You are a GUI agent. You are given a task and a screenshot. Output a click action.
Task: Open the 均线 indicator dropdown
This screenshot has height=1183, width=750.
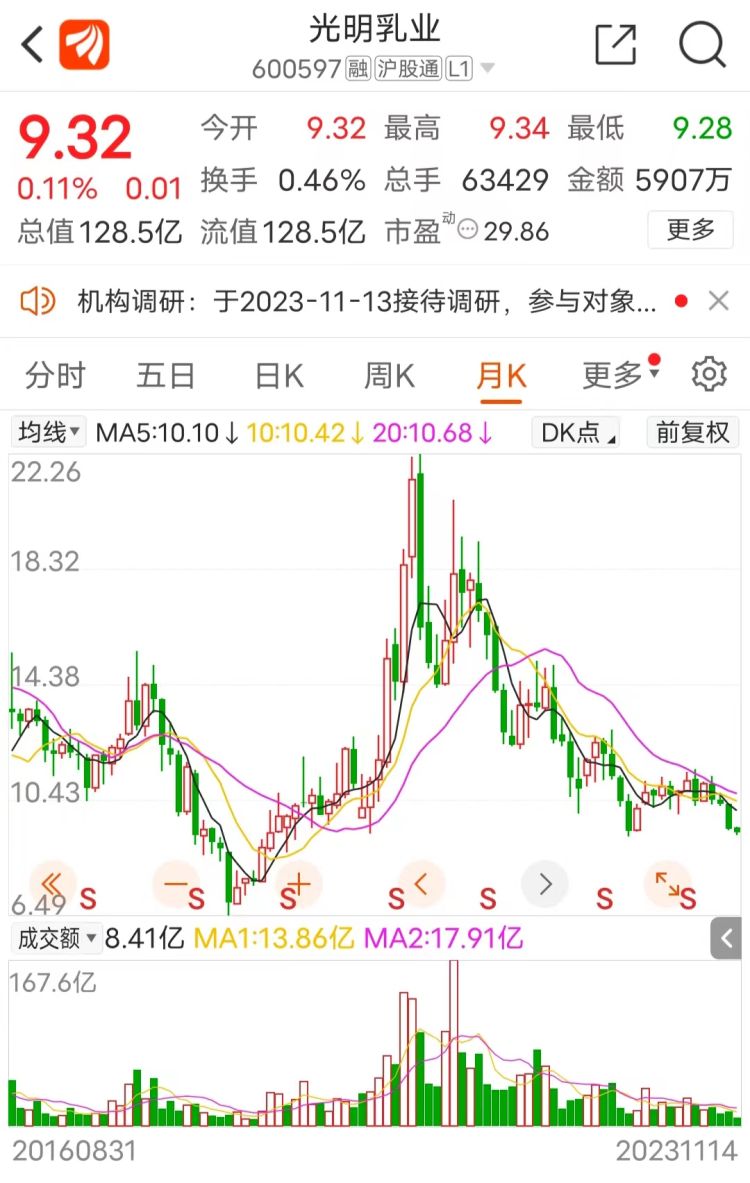coord(50,433)
